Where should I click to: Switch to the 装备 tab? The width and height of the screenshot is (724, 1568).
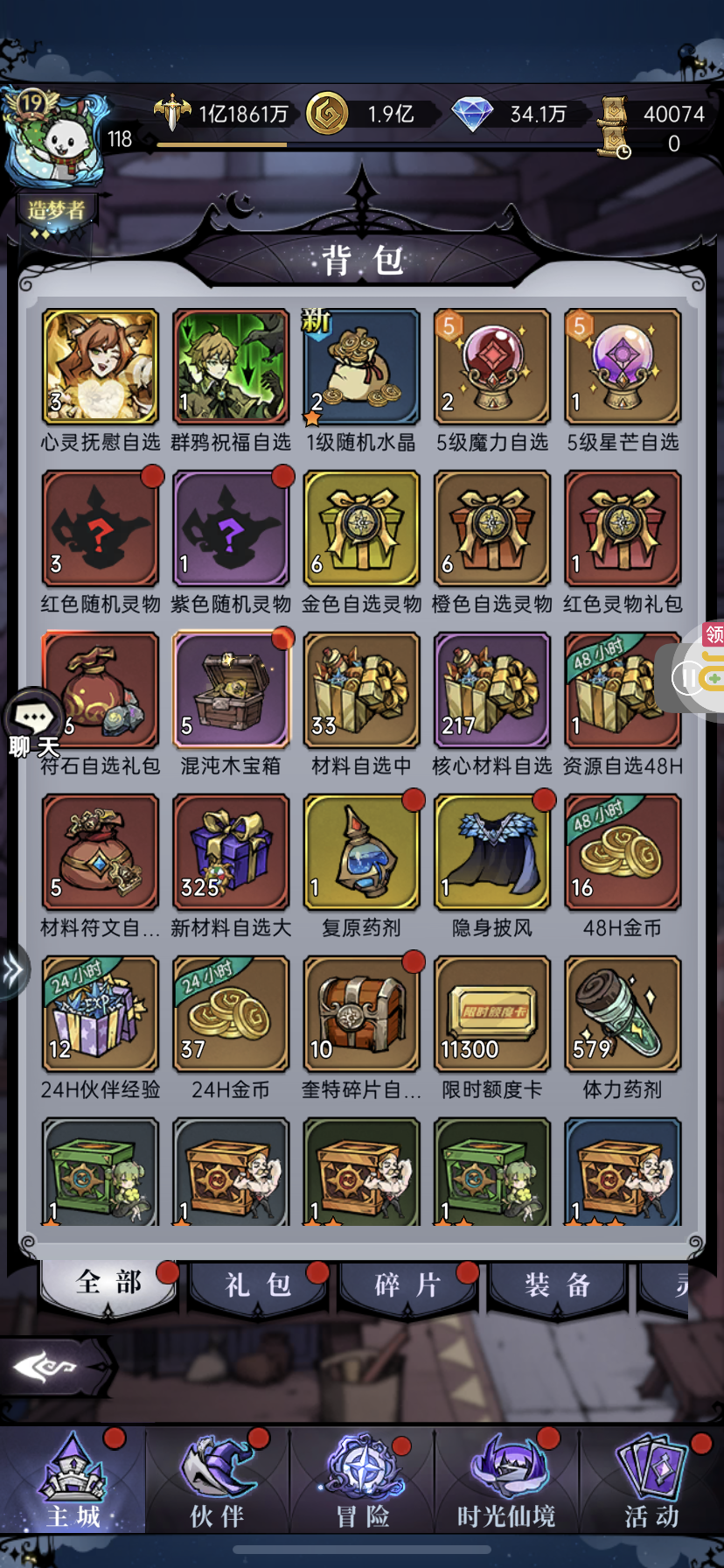[x=557, y=1285]
